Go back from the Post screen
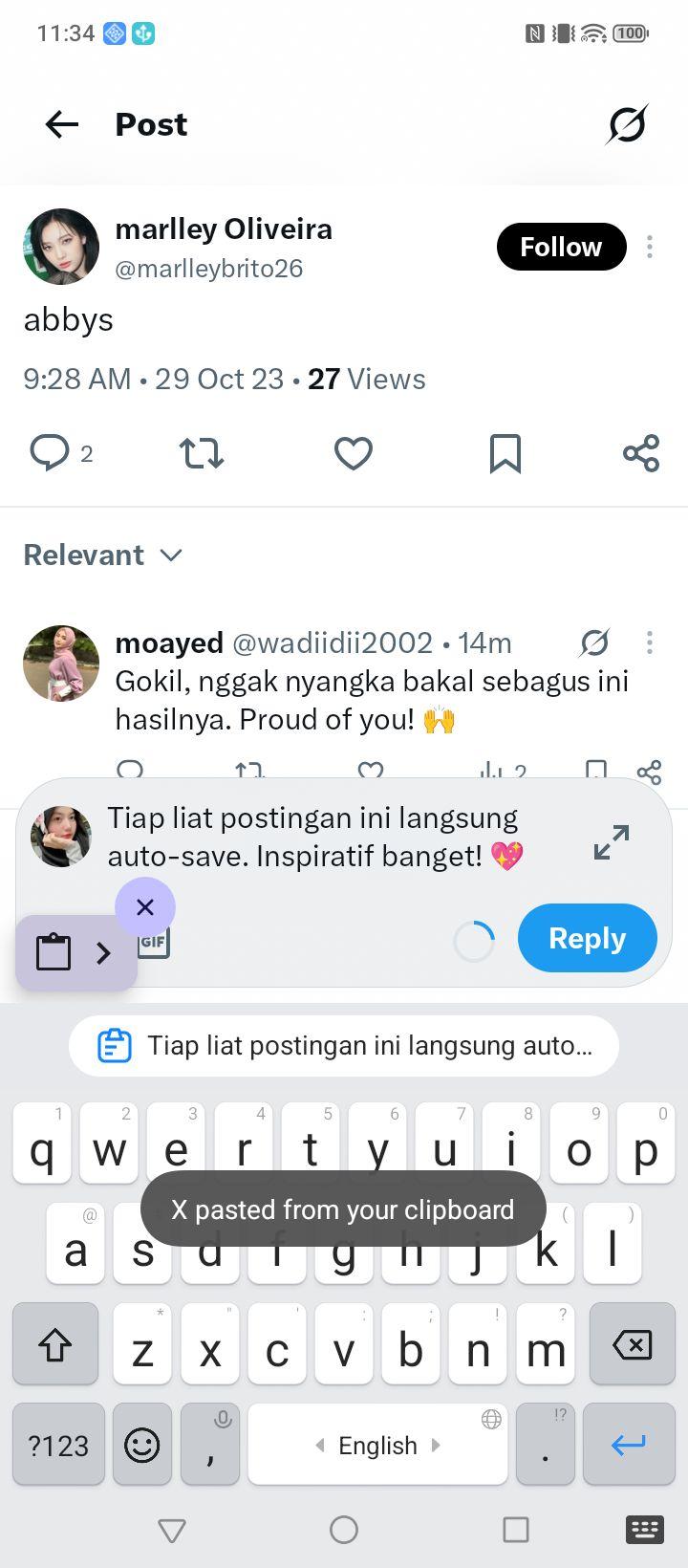688x1568 pixels. tap(62, 124)
